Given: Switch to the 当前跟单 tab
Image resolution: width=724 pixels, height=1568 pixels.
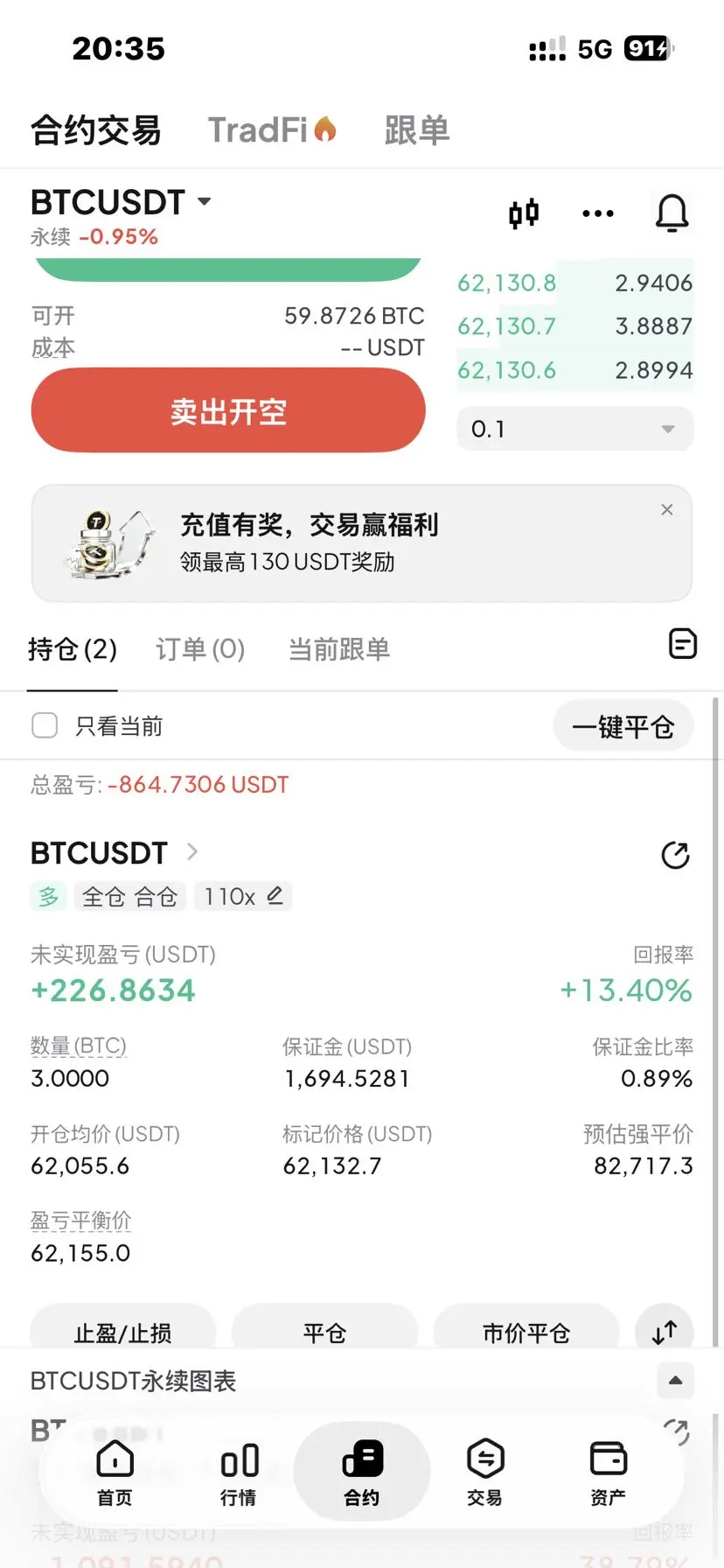Looking at the screenshot, I should pyautogui.click(x=339, y=649).
